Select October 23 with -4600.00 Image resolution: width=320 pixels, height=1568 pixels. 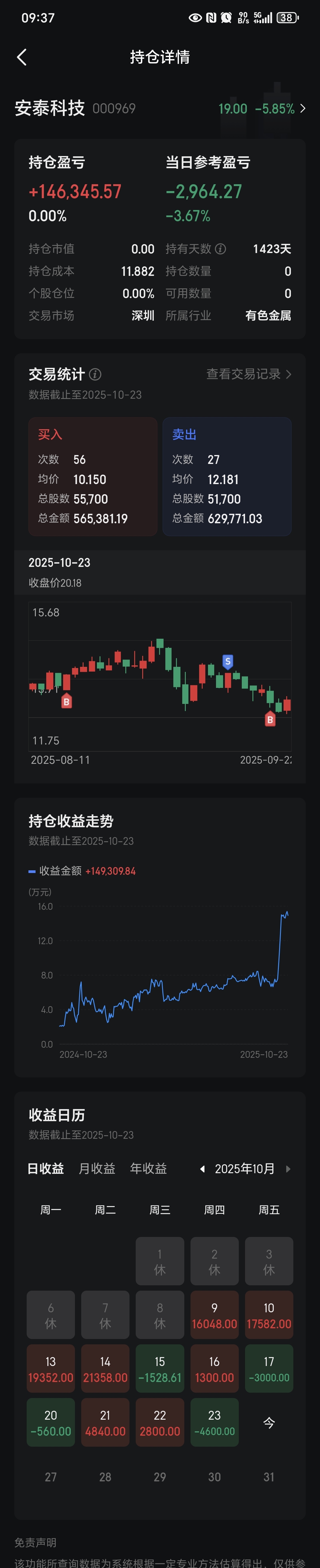[x=214, y=1423]
